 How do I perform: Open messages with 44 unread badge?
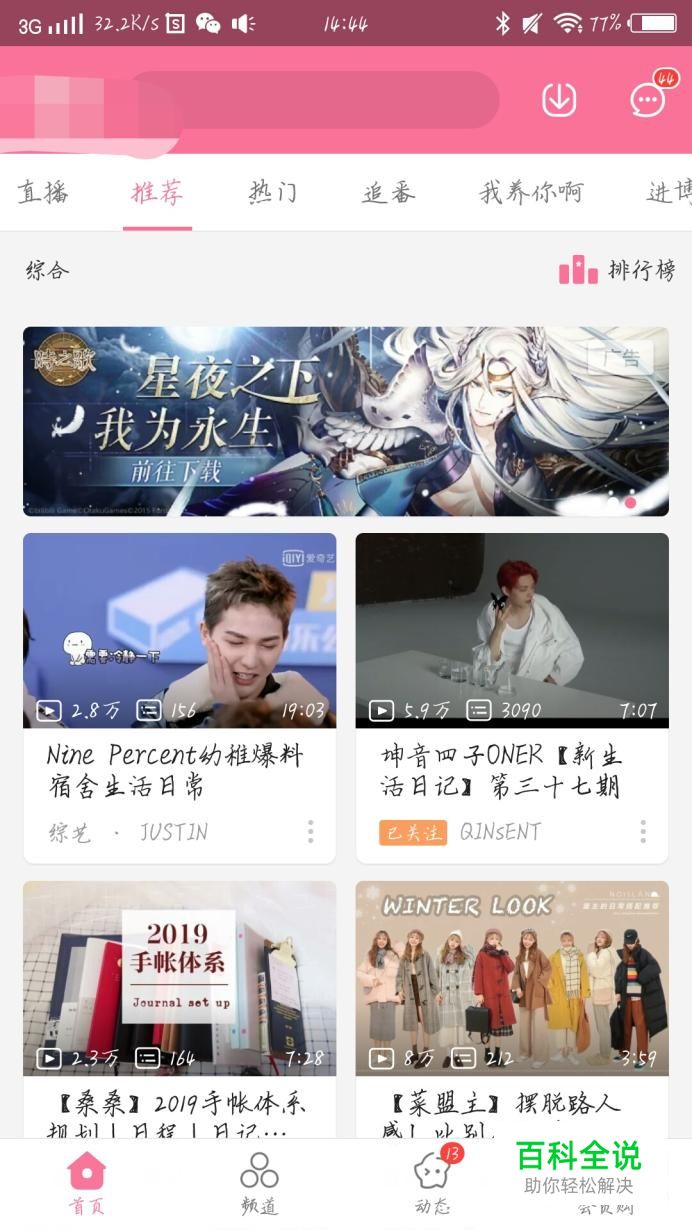(648, 100)
